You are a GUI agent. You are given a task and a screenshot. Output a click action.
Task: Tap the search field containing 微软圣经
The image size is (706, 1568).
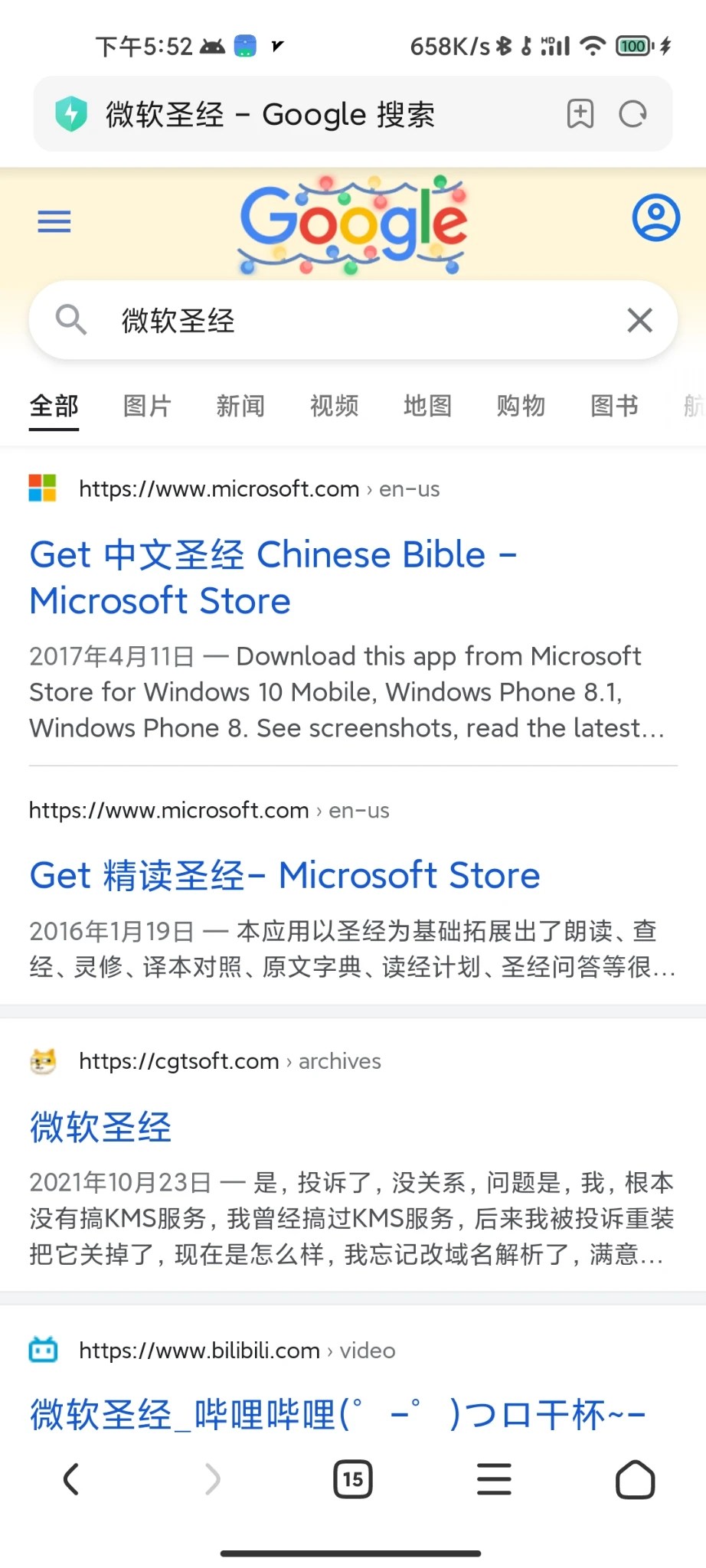[345, 320]
